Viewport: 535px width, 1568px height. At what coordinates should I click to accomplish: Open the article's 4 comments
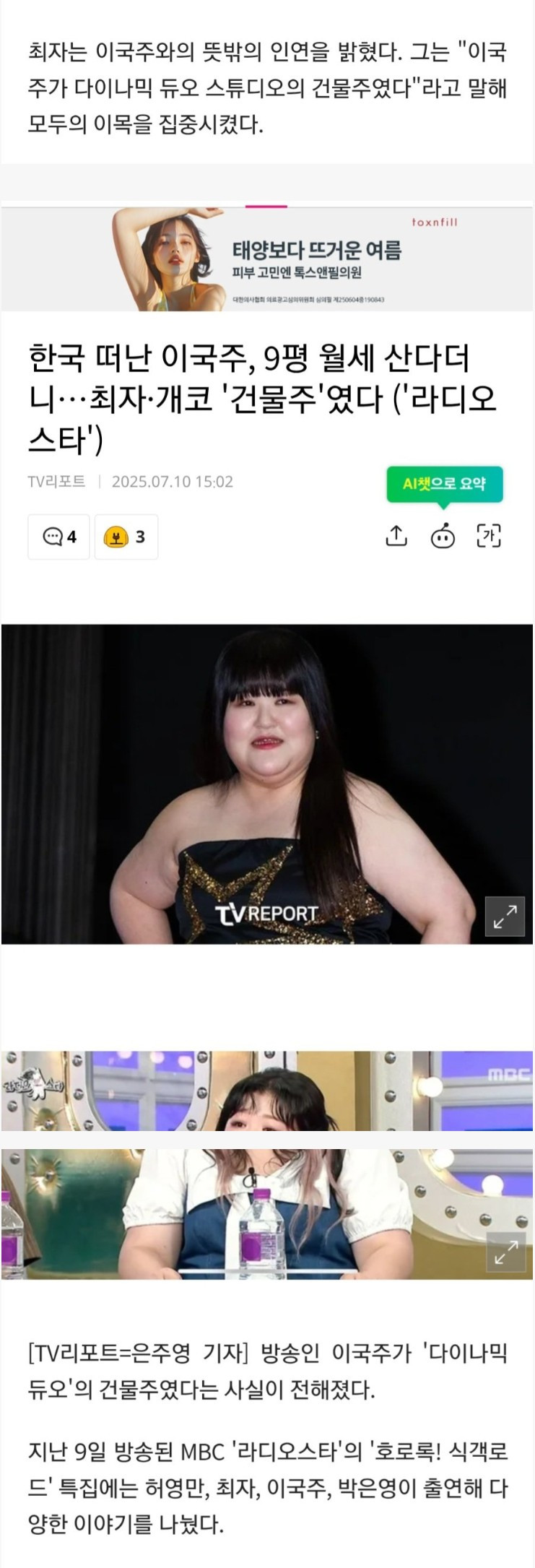tap(59, 537)
